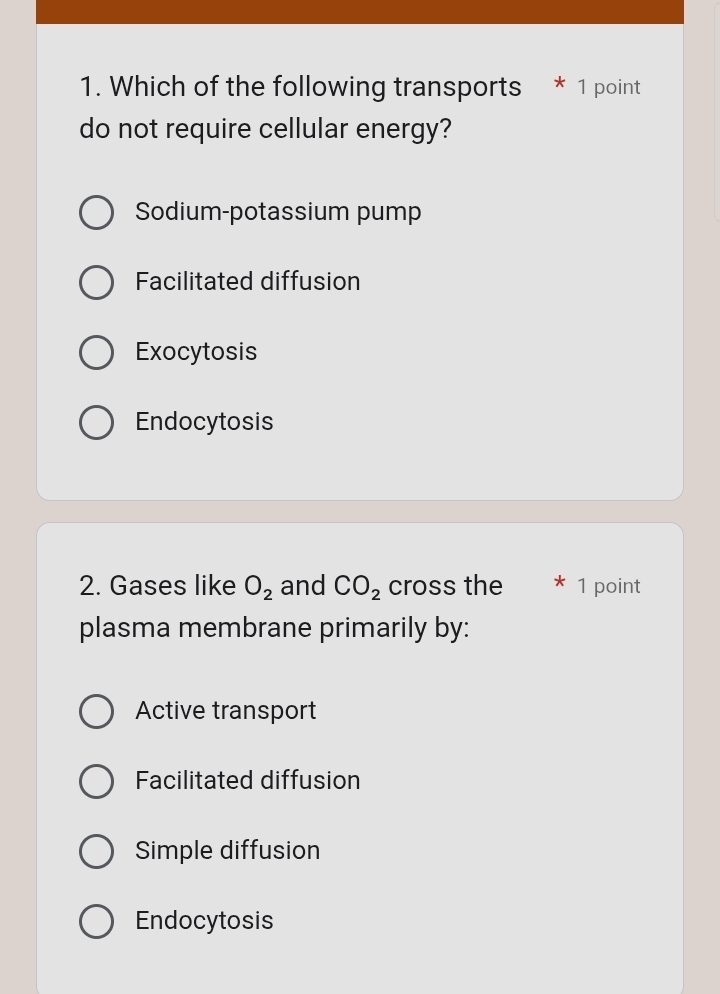
Task: Select Facilitated diffusion for question 1
Action: click(97, 282)
